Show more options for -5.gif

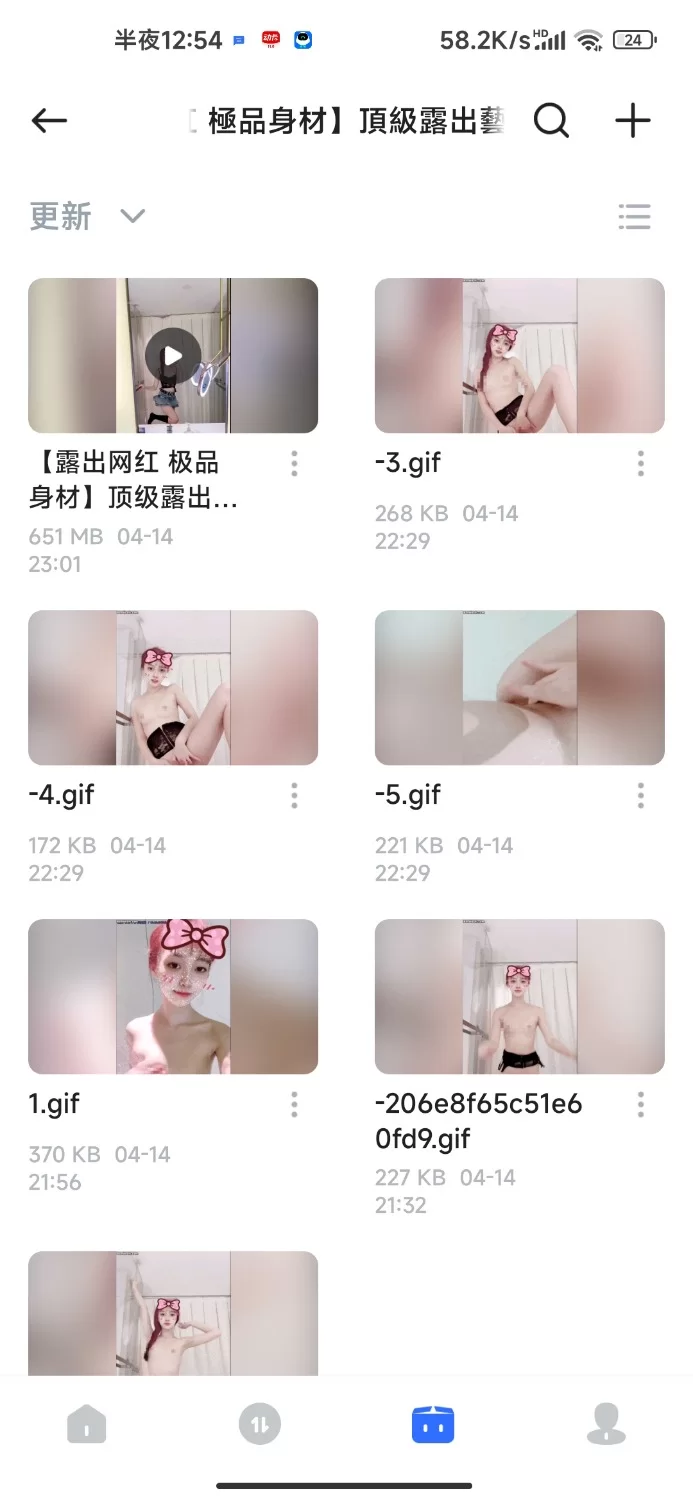pyautogui.click(x=641, y=795)
